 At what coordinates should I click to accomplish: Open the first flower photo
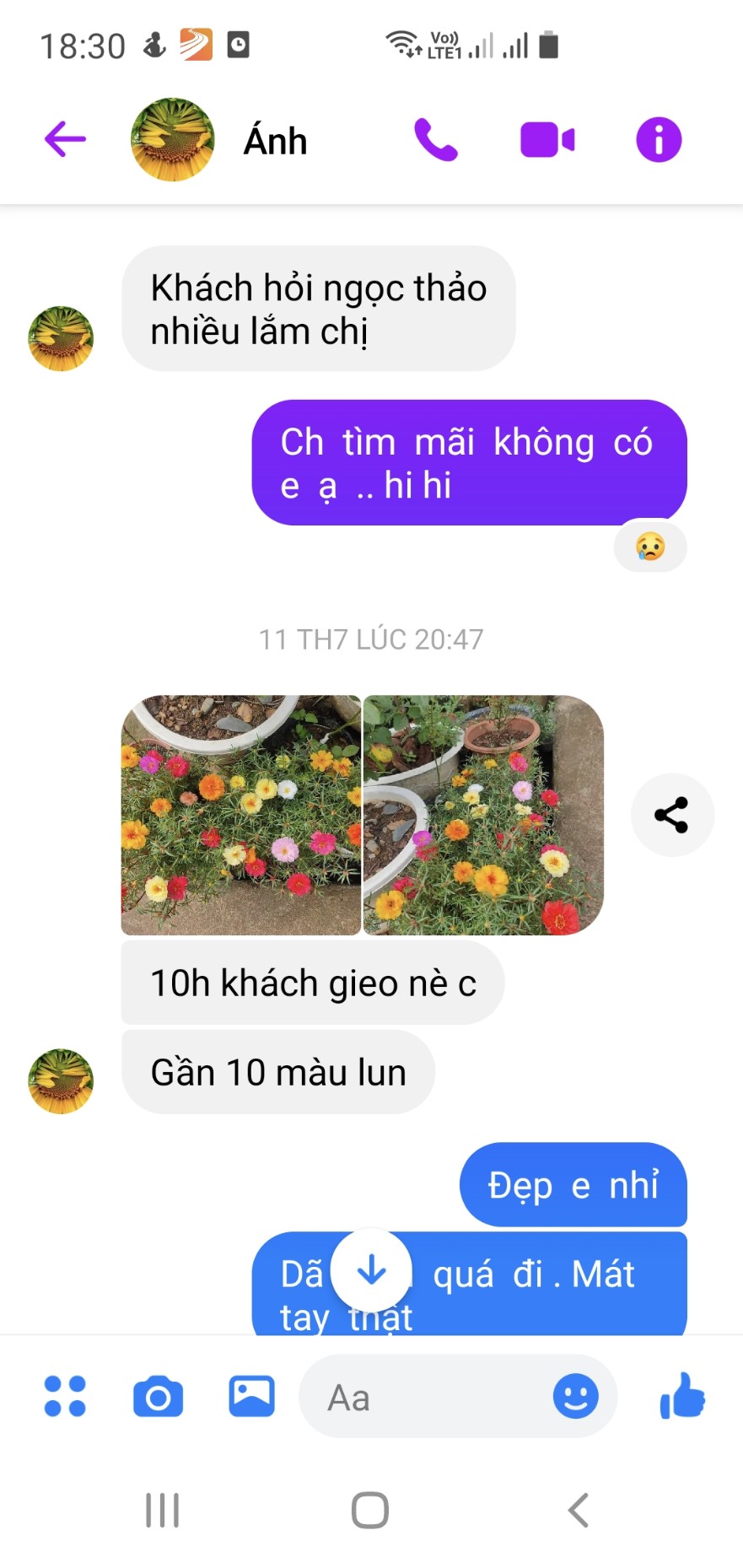click(x=241, y=815)
